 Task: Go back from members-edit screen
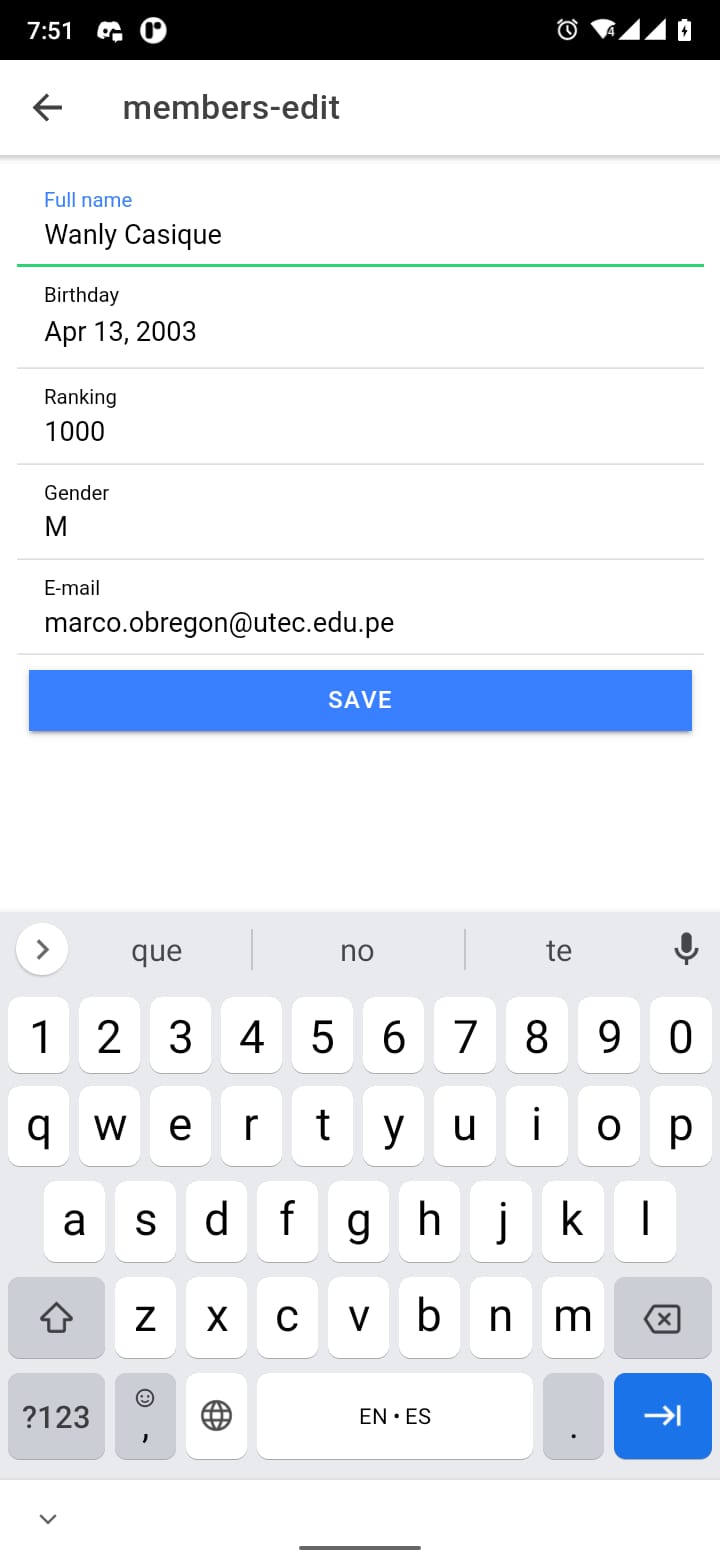coord(47,107)
